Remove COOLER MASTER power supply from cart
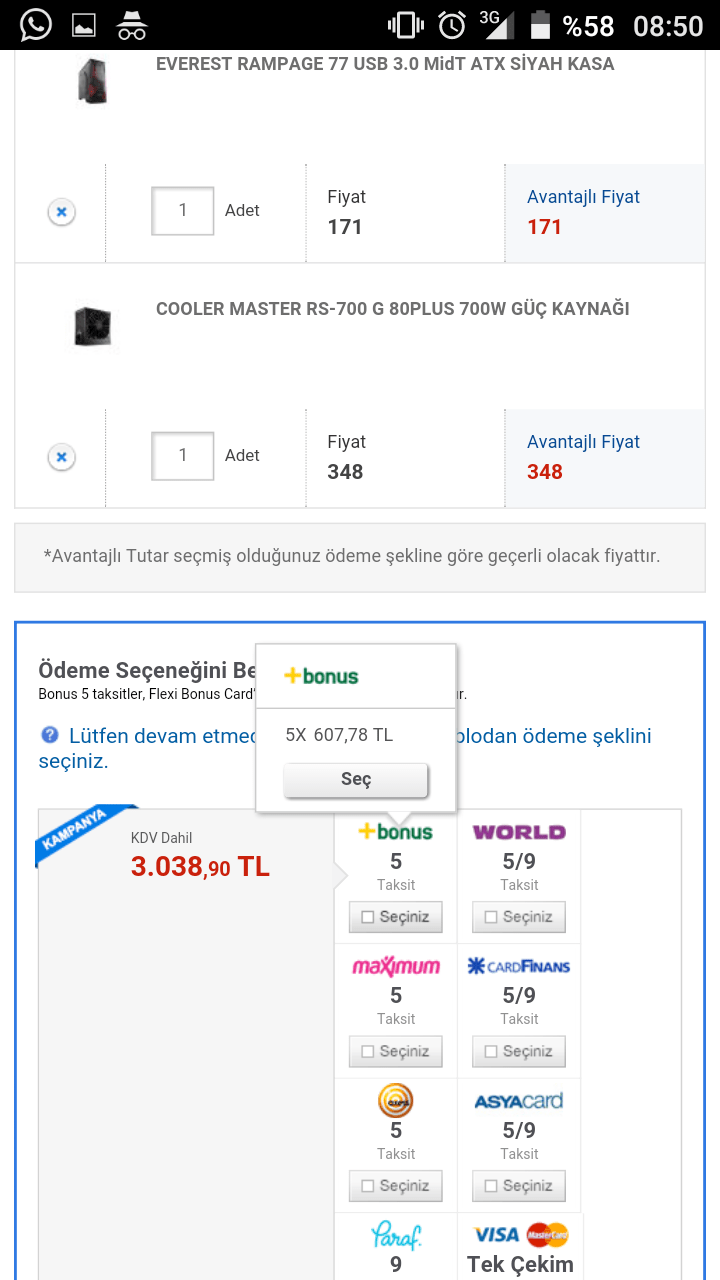This screenshot has width=720, height=1280. click(61, 456)
